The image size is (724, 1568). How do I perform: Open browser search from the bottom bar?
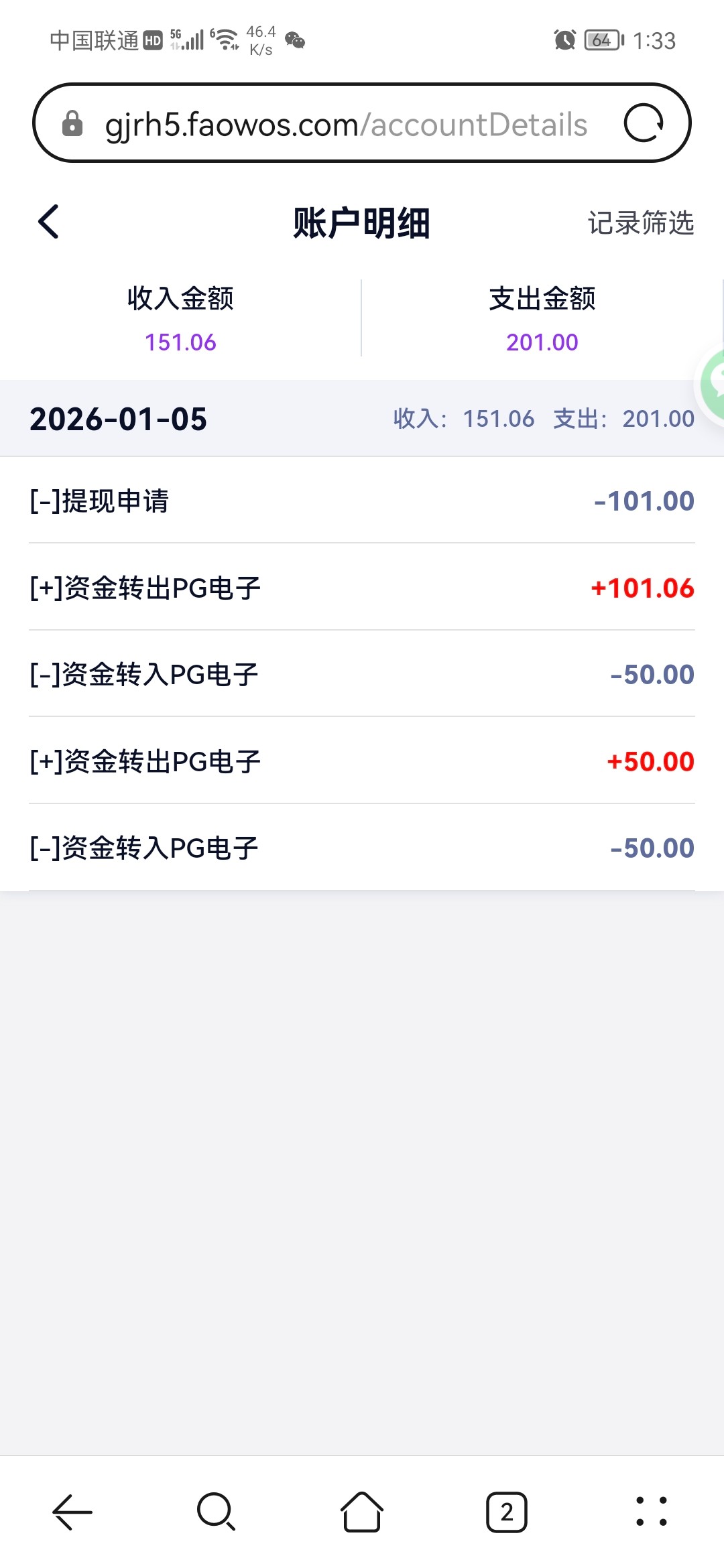(x=216, y=1512)
